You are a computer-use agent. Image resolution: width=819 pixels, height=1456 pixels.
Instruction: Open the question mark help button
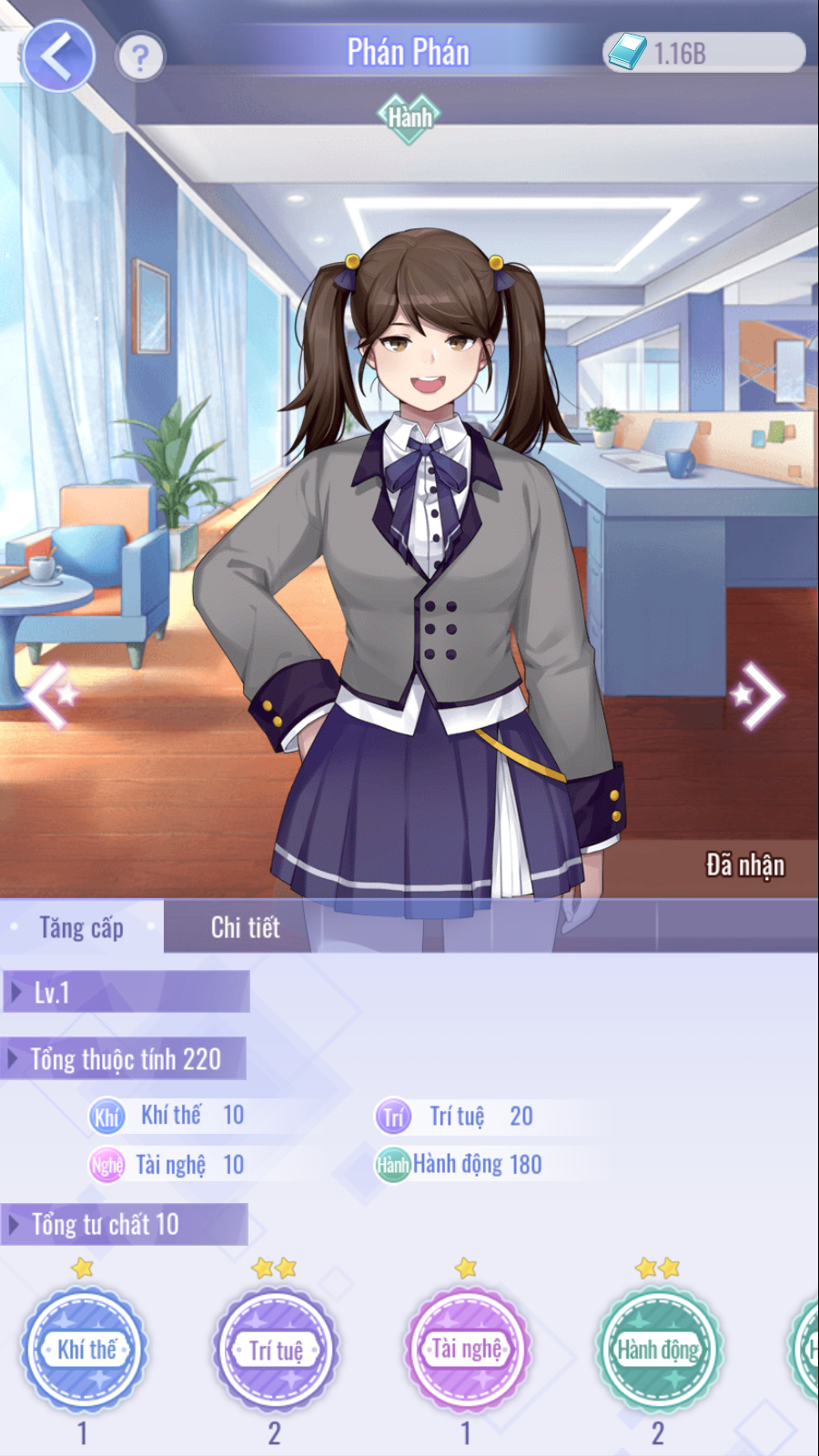point(140,58)
